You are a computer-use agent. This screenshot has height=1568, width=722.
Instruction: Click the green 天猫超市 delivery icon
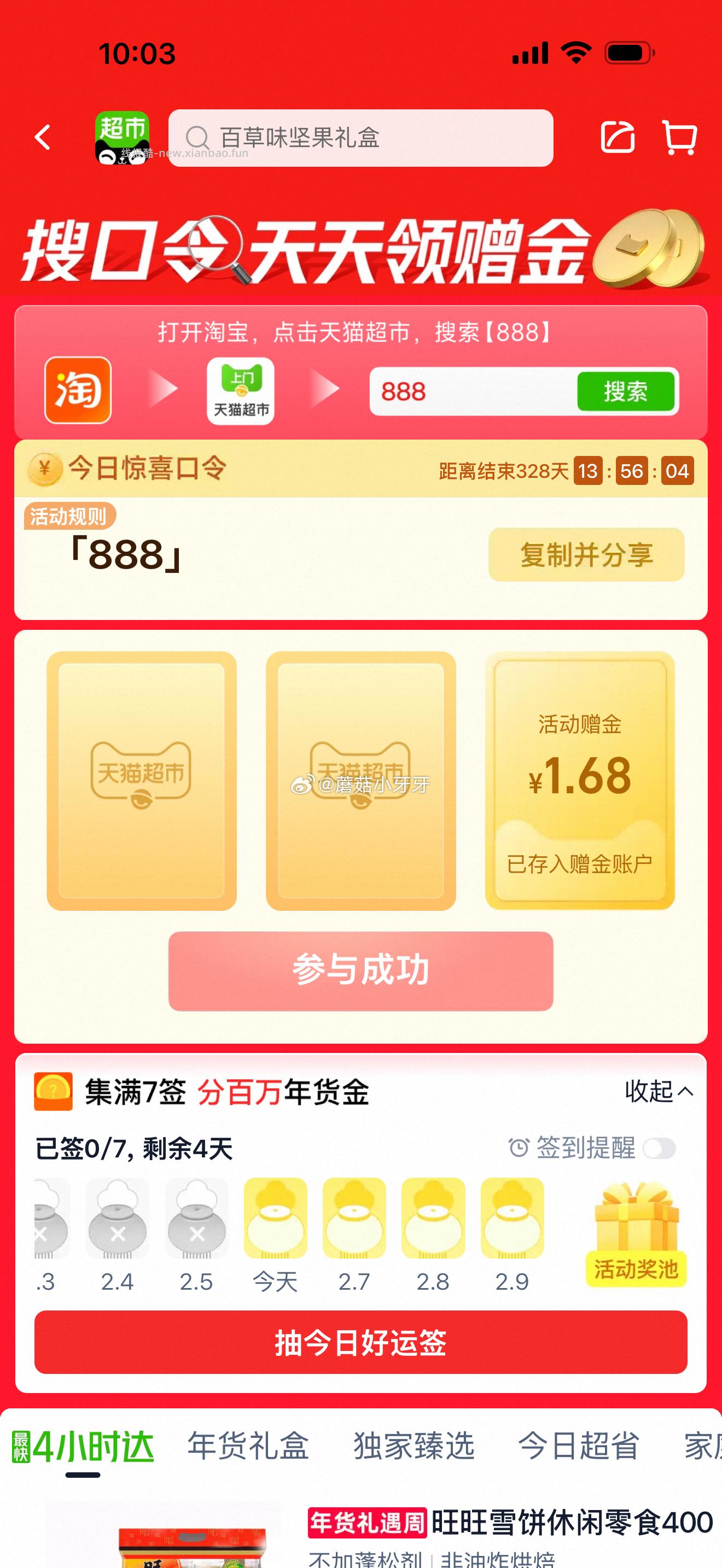pos(241,392)
